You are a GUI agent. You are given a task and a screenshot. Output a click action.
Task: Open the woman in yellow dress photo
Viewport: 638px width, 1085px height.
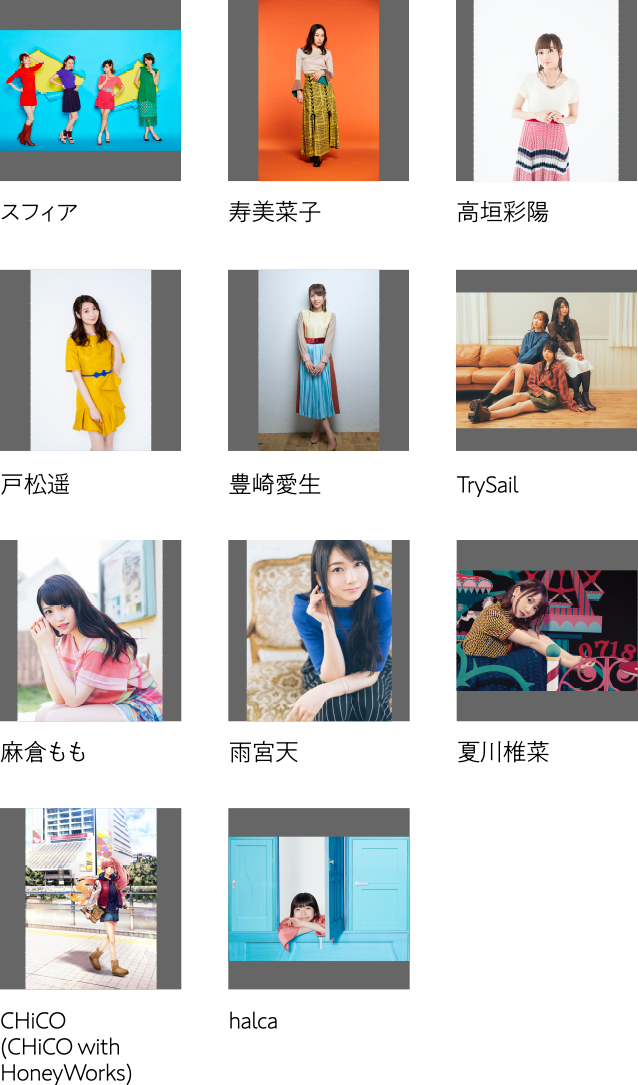coord(90,360)
